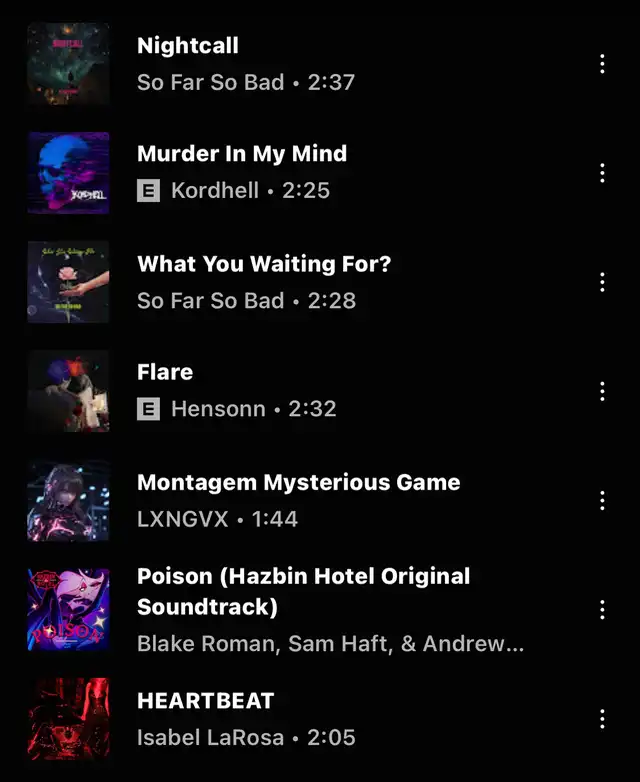Open the three-dot menu for Flare
Viewport: 640px width, 782px height.
(x=602, y=391)
